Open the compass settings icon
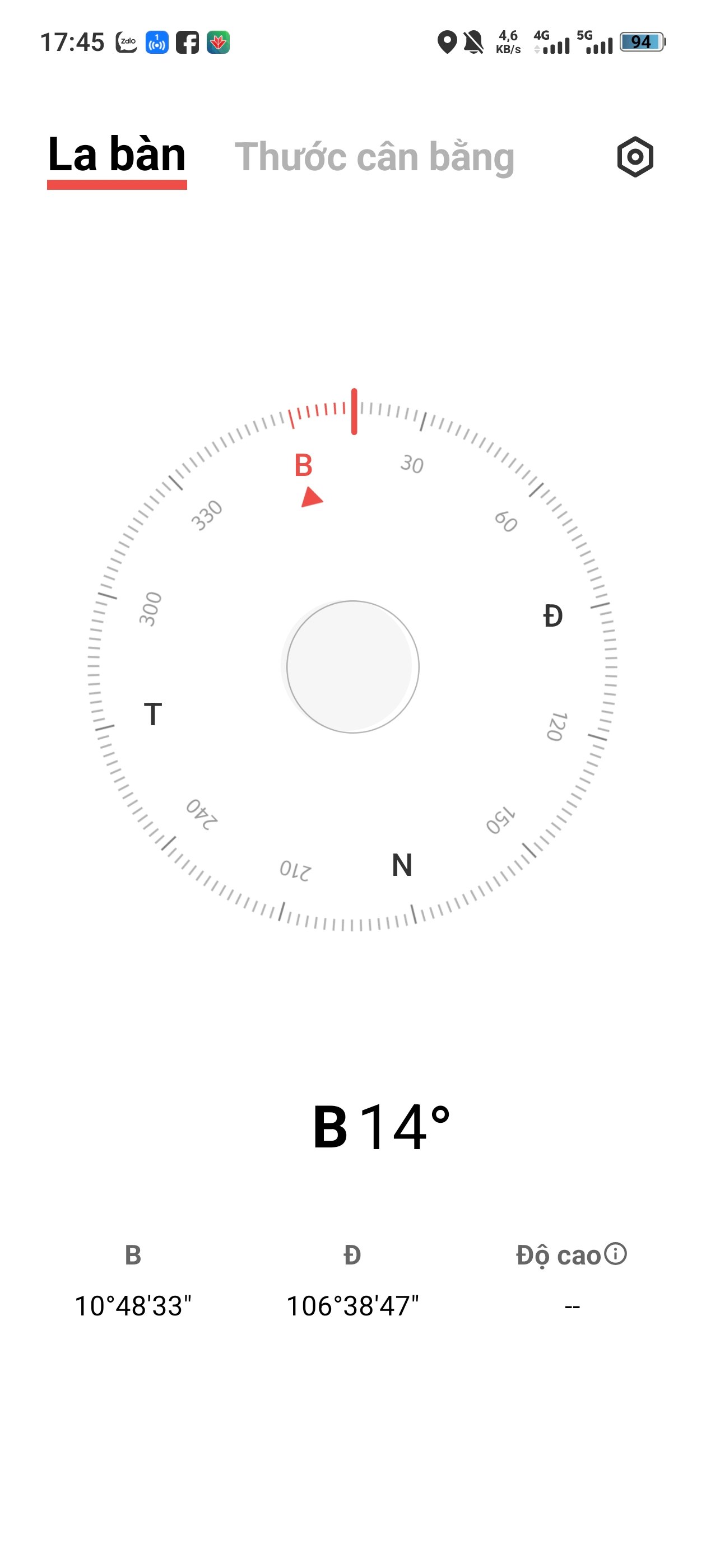 [635, 157]
